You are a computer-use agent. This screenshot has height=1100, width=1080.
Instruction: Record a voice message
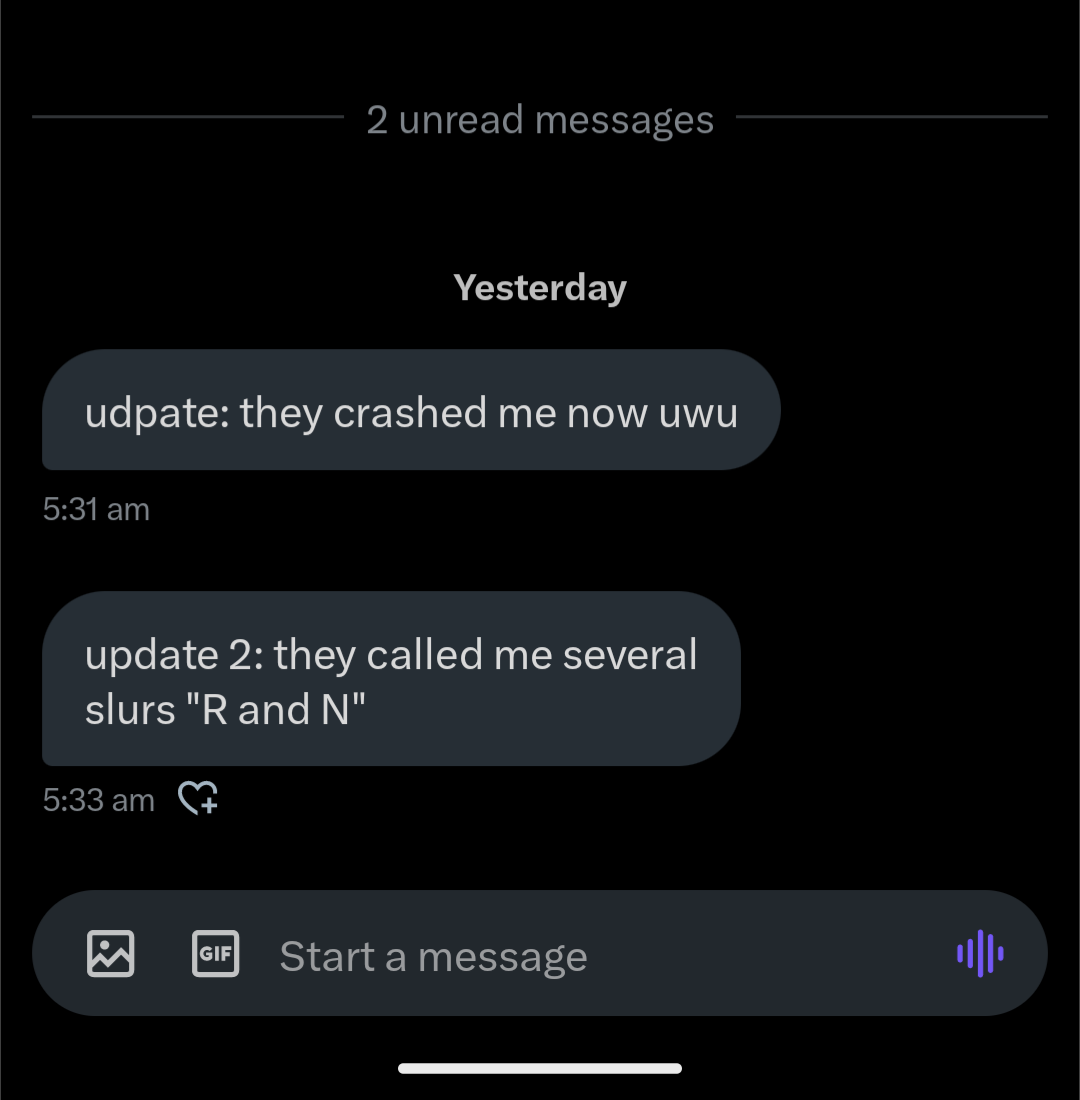[x=980, y=953]
